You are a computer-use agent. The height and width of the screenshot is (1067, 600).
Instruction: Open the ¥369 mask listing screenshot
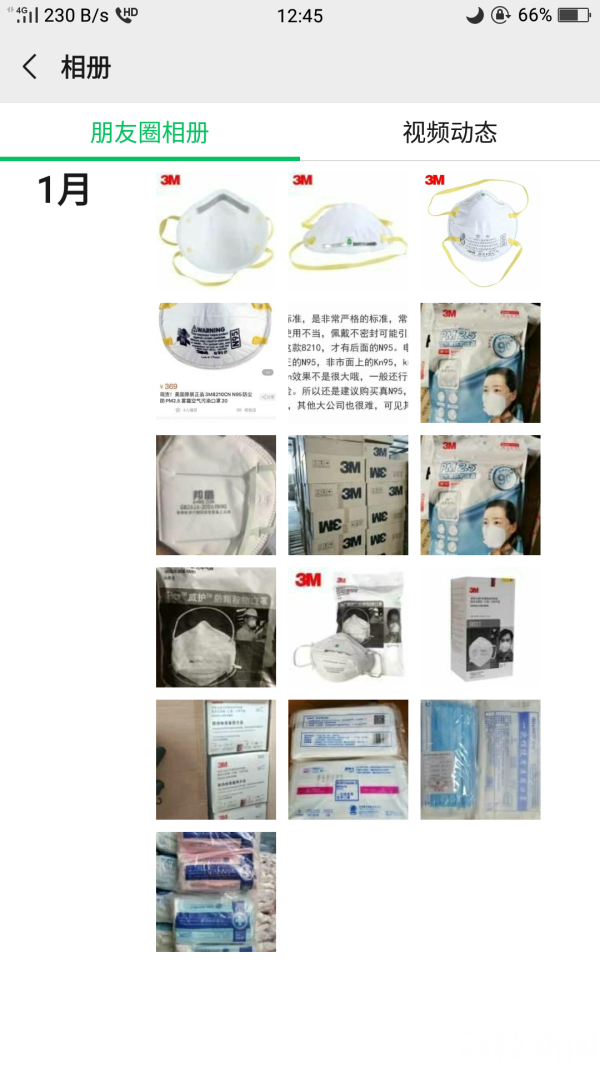coord(216,362)
